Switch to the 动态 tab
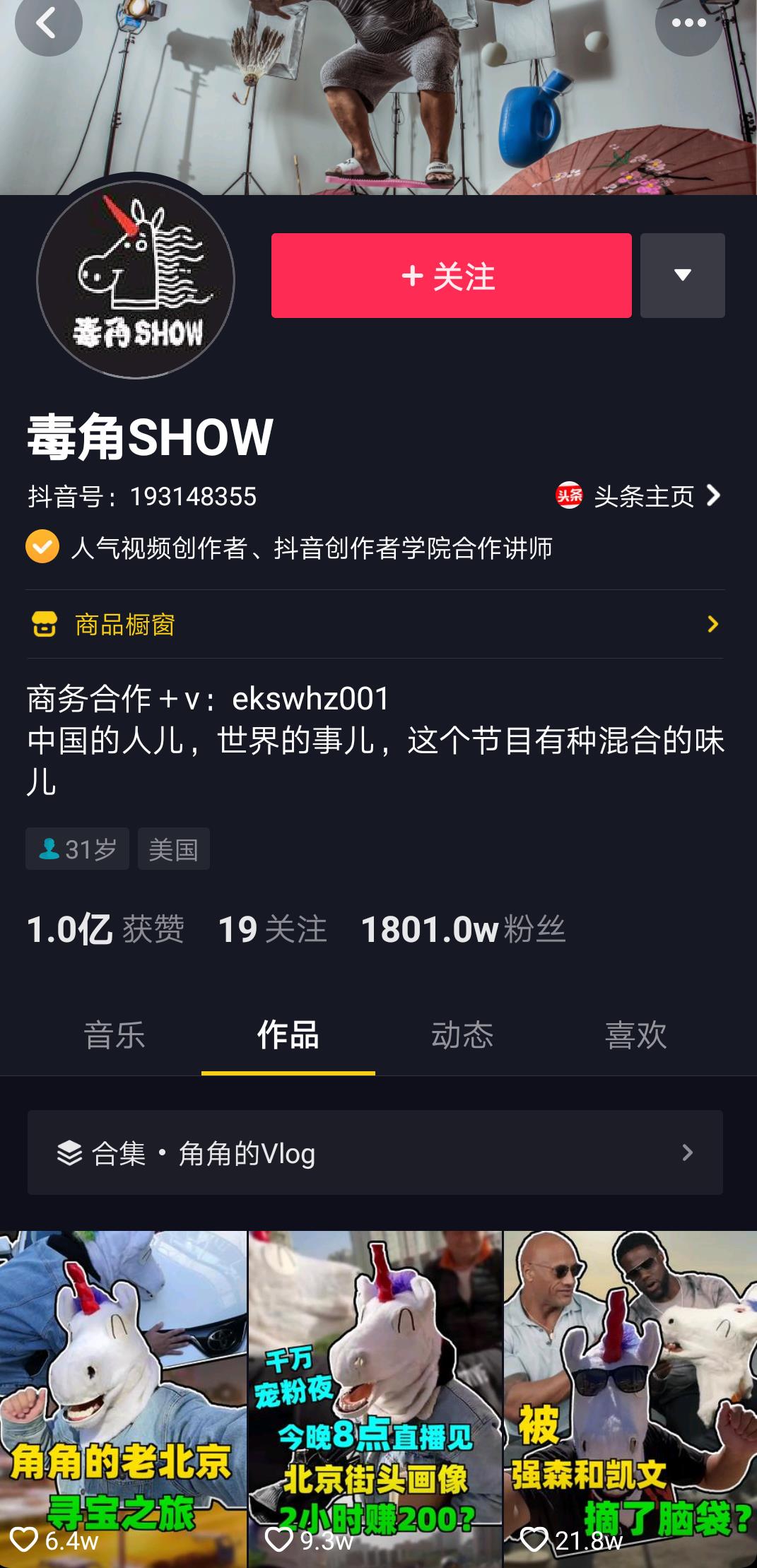Image resolution: width=757 pixels, height=1568 pixels. (462, 1035)
